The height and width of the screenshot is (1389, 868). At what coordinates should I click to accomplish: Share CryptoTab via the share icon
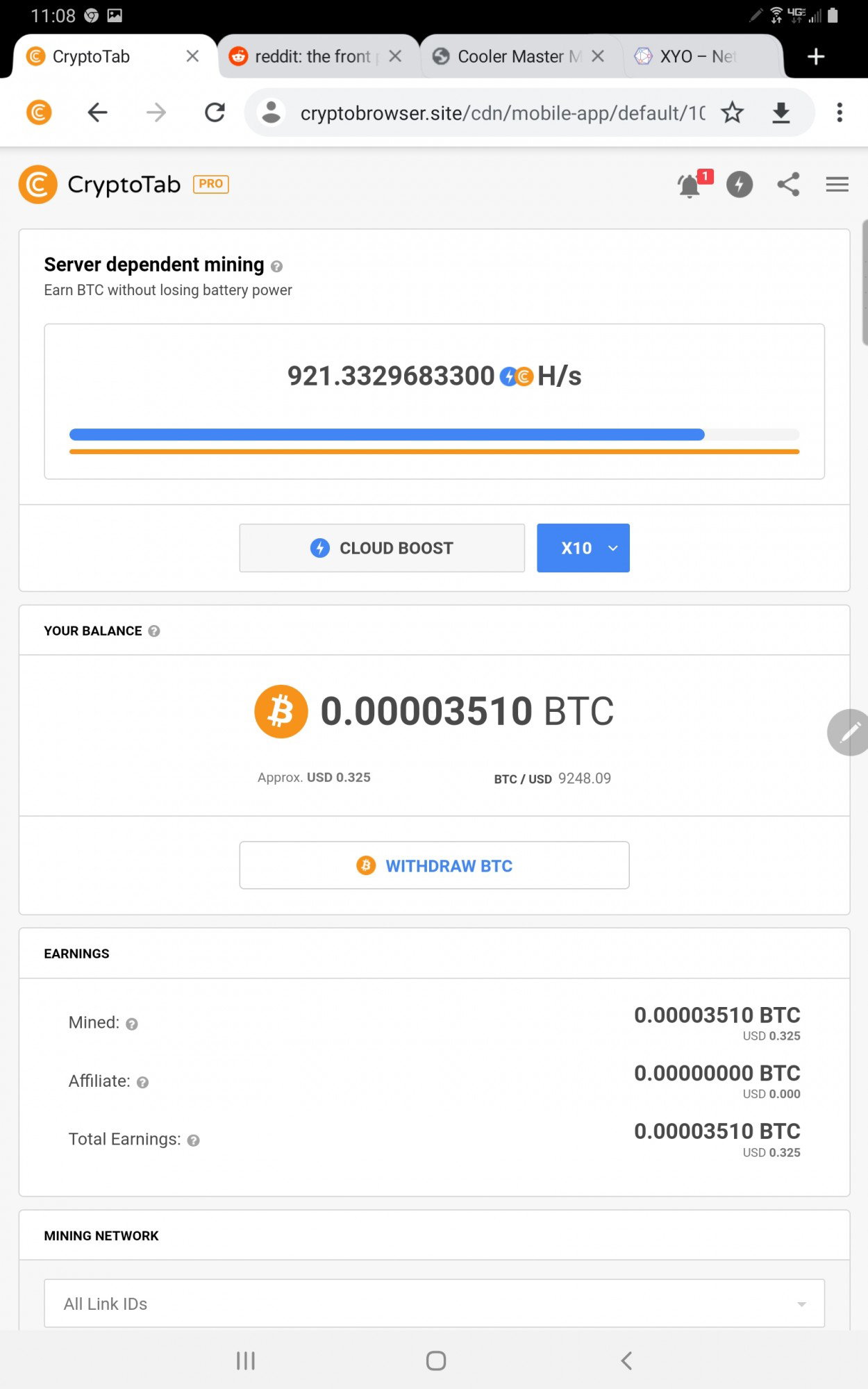click(788, 184)
